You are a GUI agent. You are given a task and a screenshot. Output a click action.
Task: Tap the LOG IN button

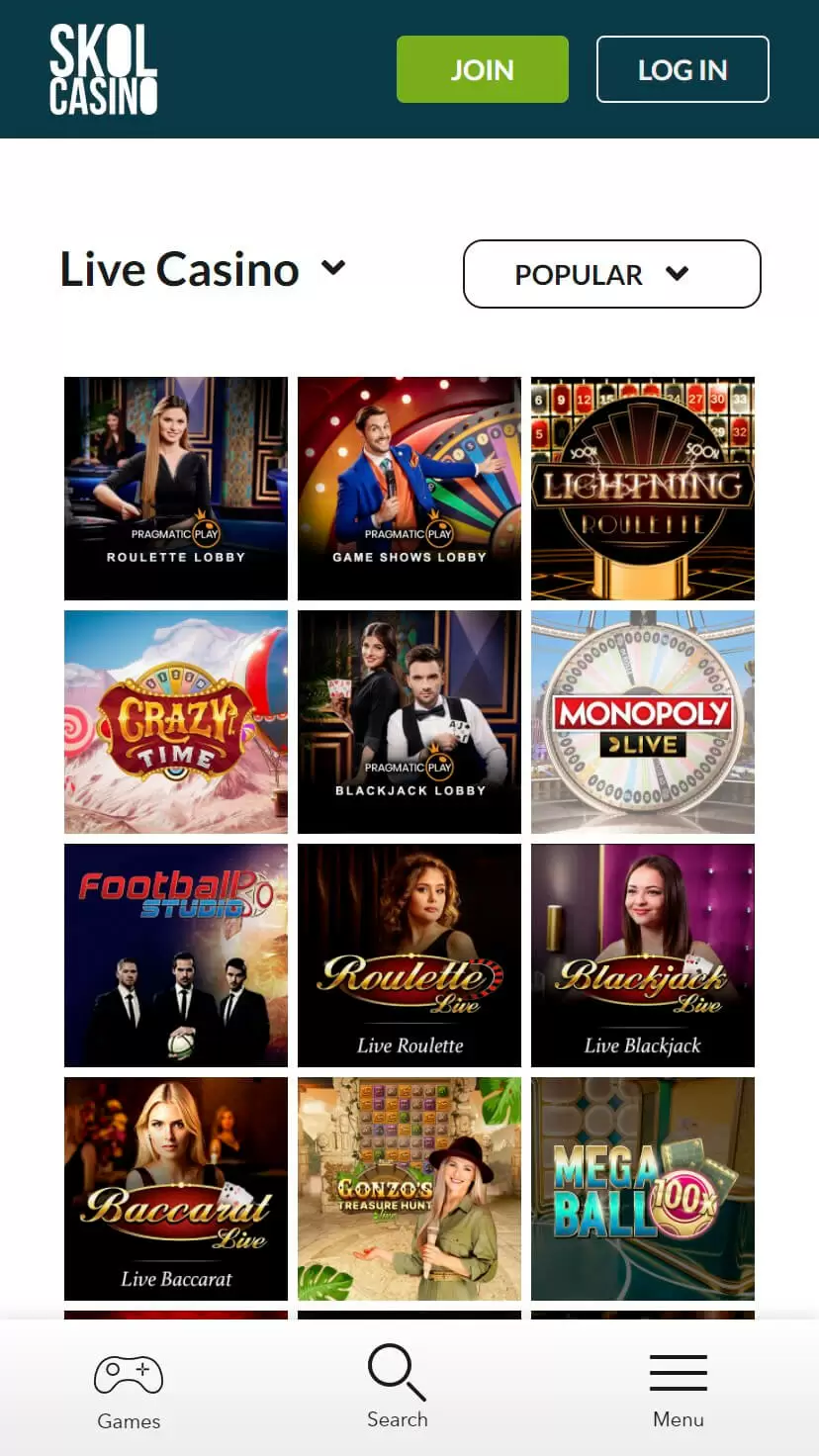pos(682,69)
